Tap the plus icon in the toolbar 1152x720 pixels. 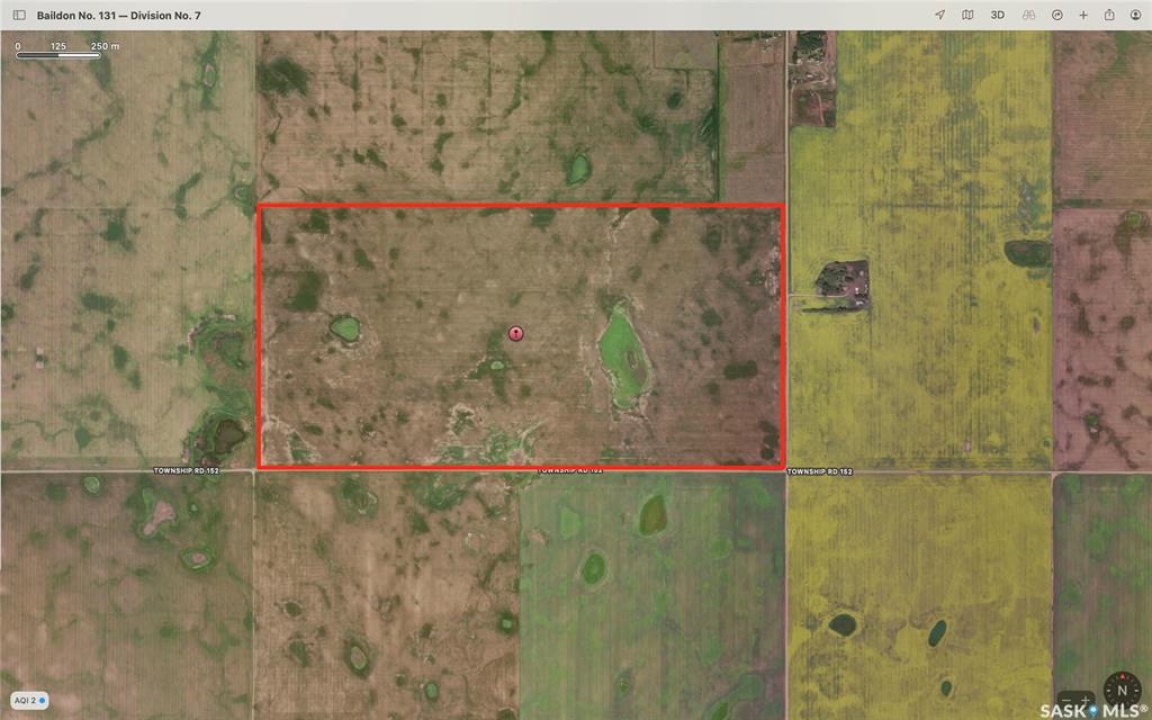(1083, 15)
